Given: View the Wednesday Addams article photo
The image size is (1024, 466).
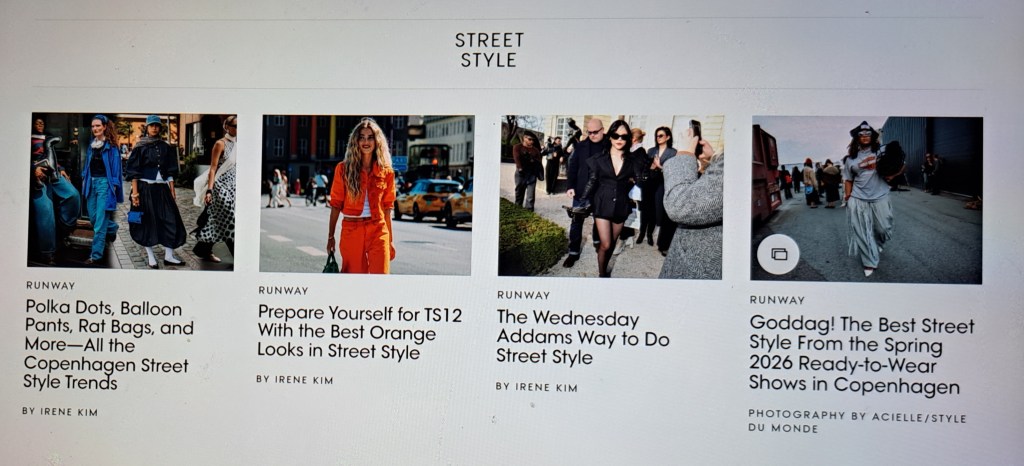Looking at the screenshot, I should pyautogui.click(x=610, y=196).
